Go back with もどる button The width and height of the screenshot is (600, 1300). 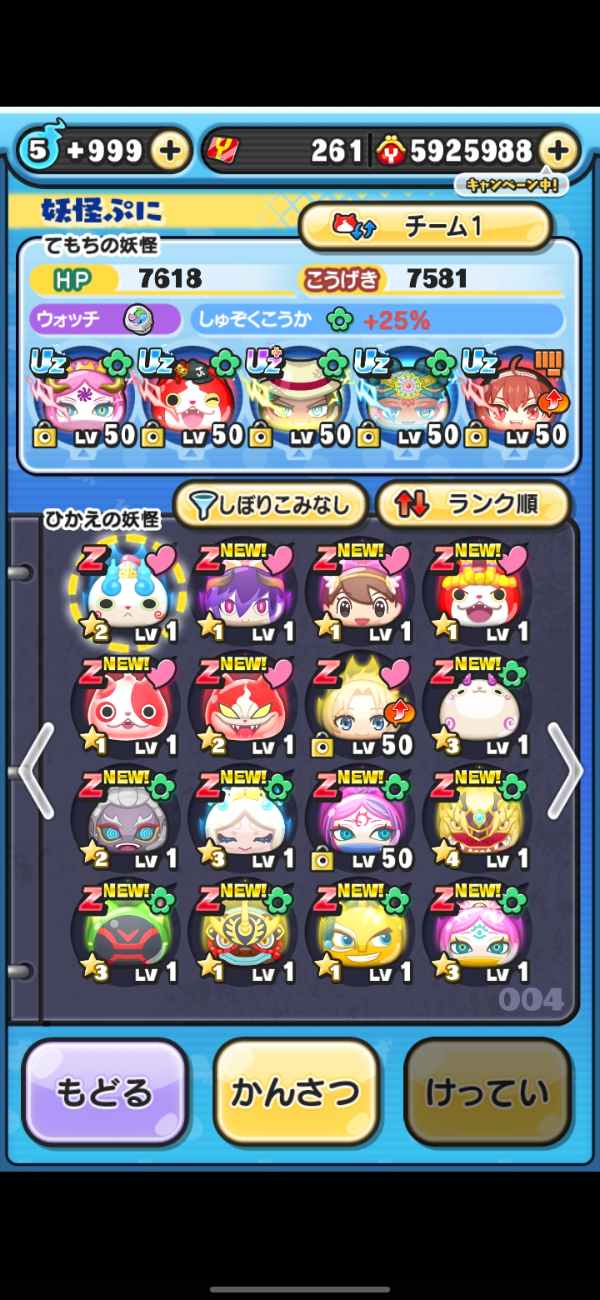105,1092
